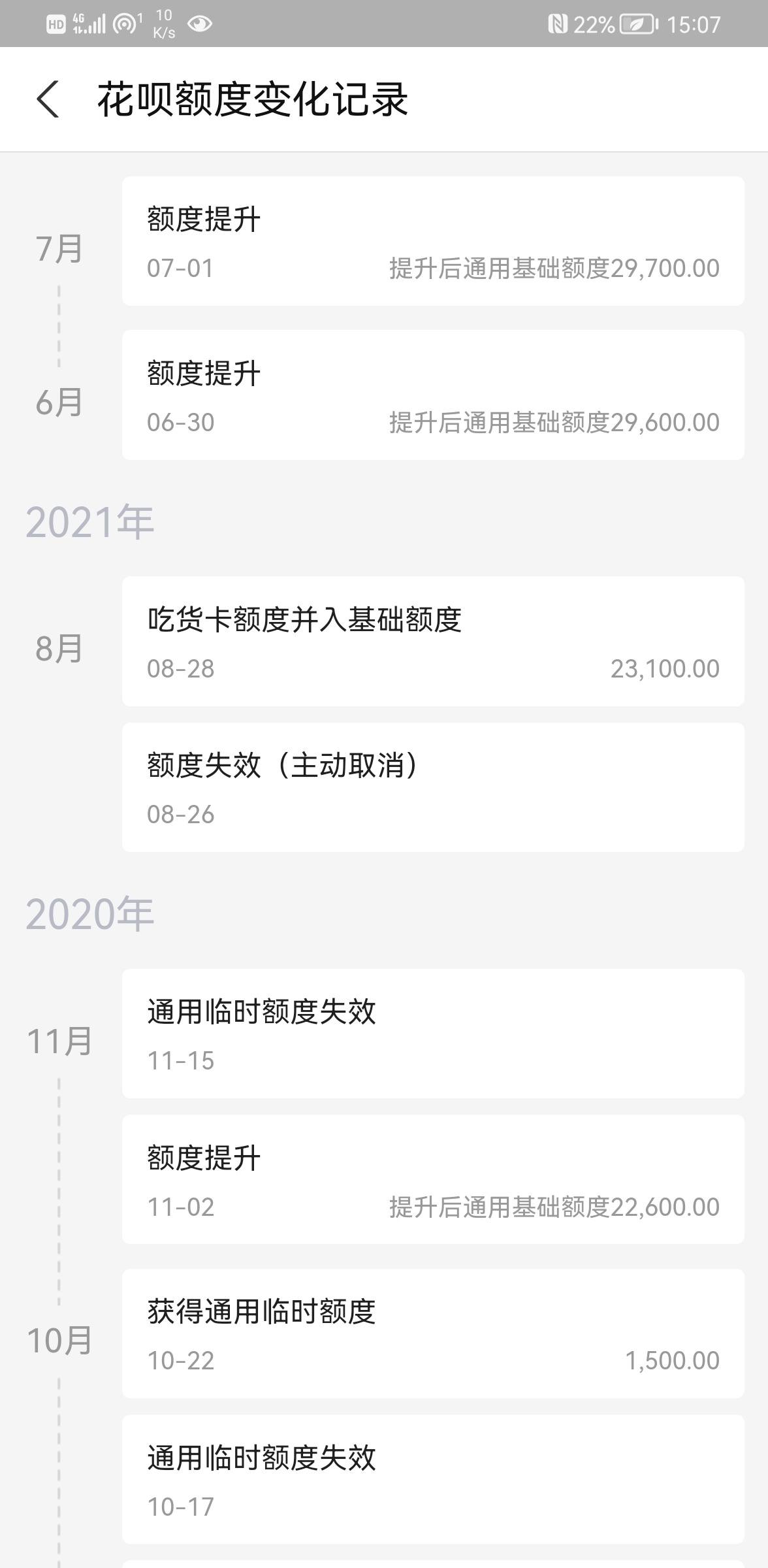
Task: Go back from 花呗额度变化记录 page
Action: (x=48, y=99)
